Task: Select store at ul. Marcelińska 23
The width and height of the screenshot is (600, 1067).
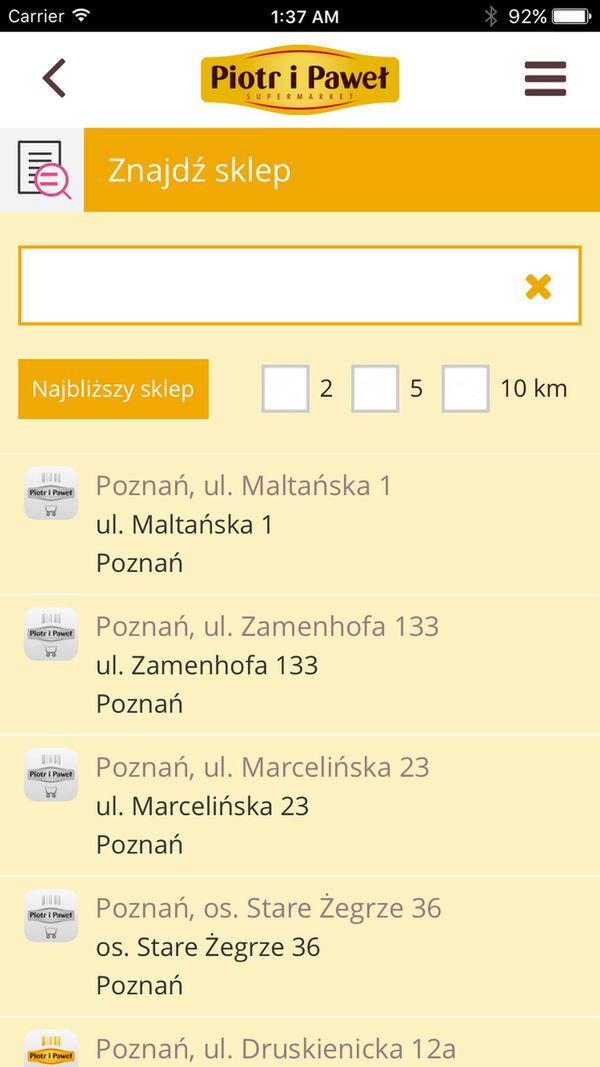Action: tap(300, 806)
